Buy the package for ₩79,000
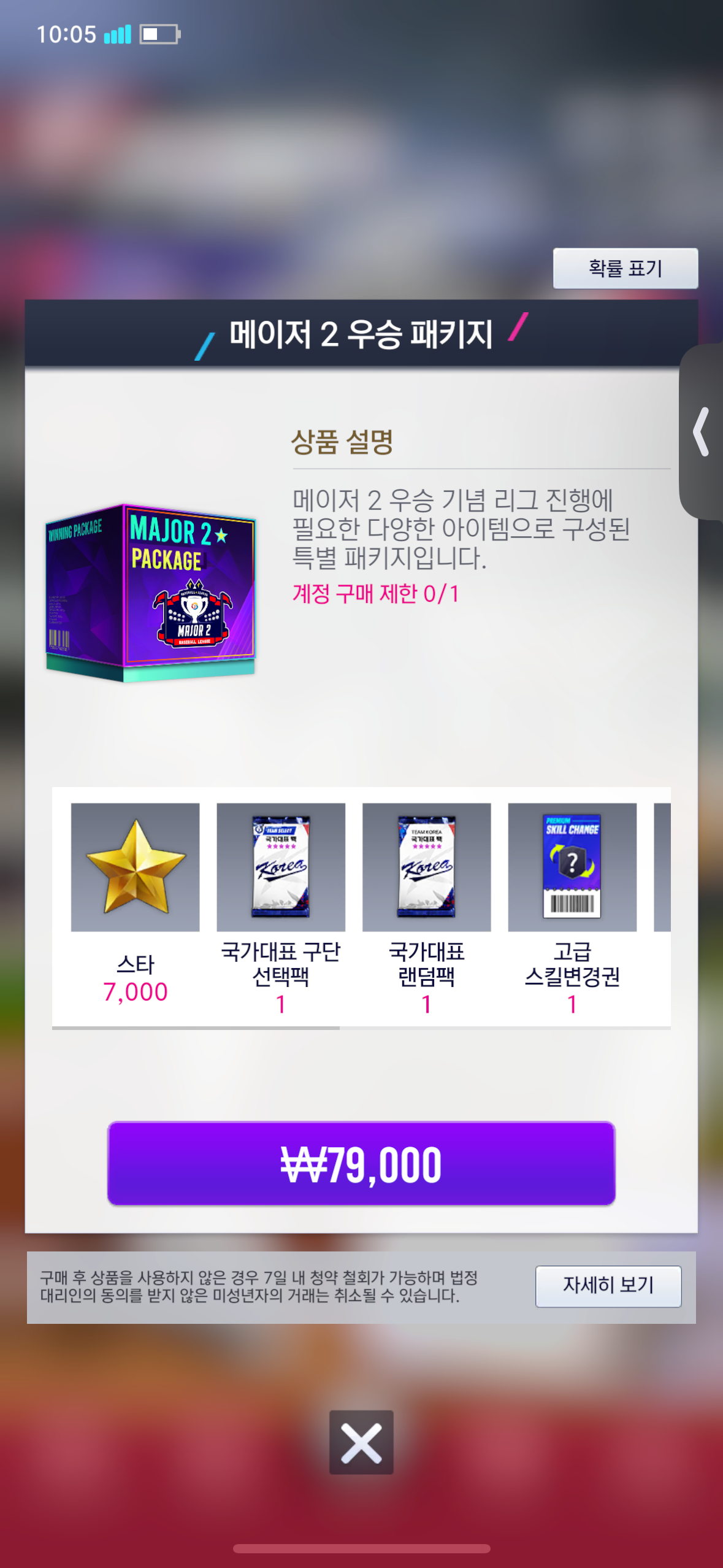This screenshot has height=1568, width=723. [x=361, y=1163]
